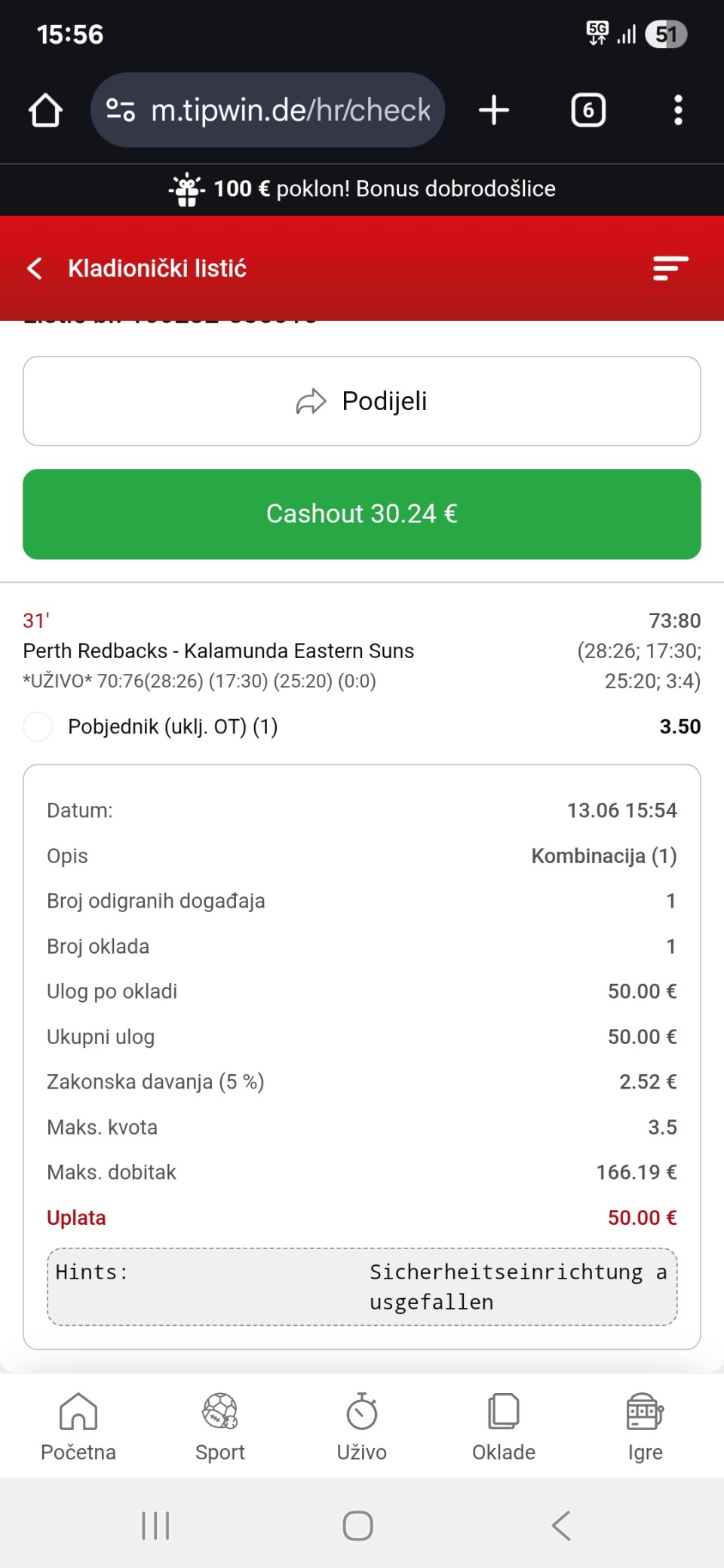Open the browser overflow menu
Viewport: 724px width, 1568px height.
(678, 110)
